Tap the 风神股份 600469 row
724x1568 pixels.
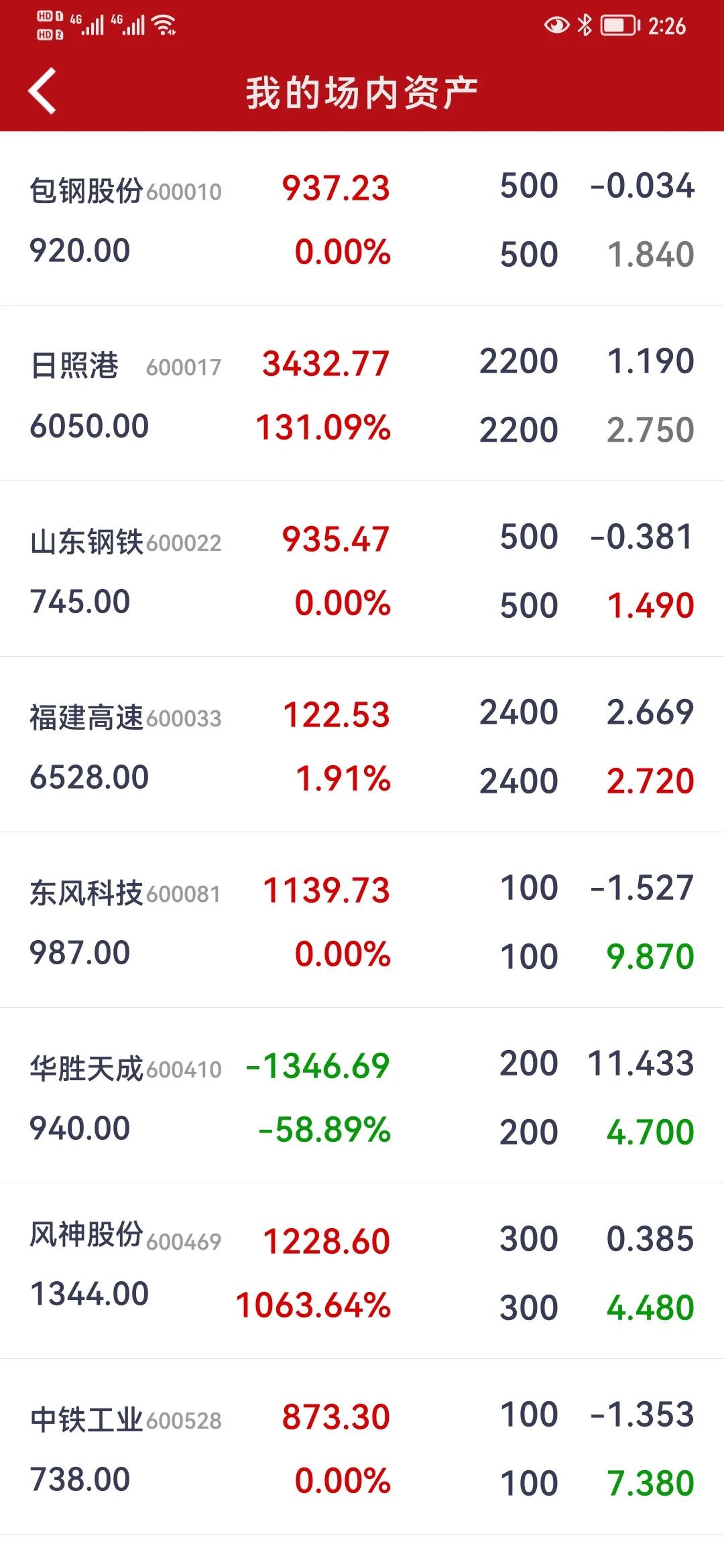coord(362,1271)
